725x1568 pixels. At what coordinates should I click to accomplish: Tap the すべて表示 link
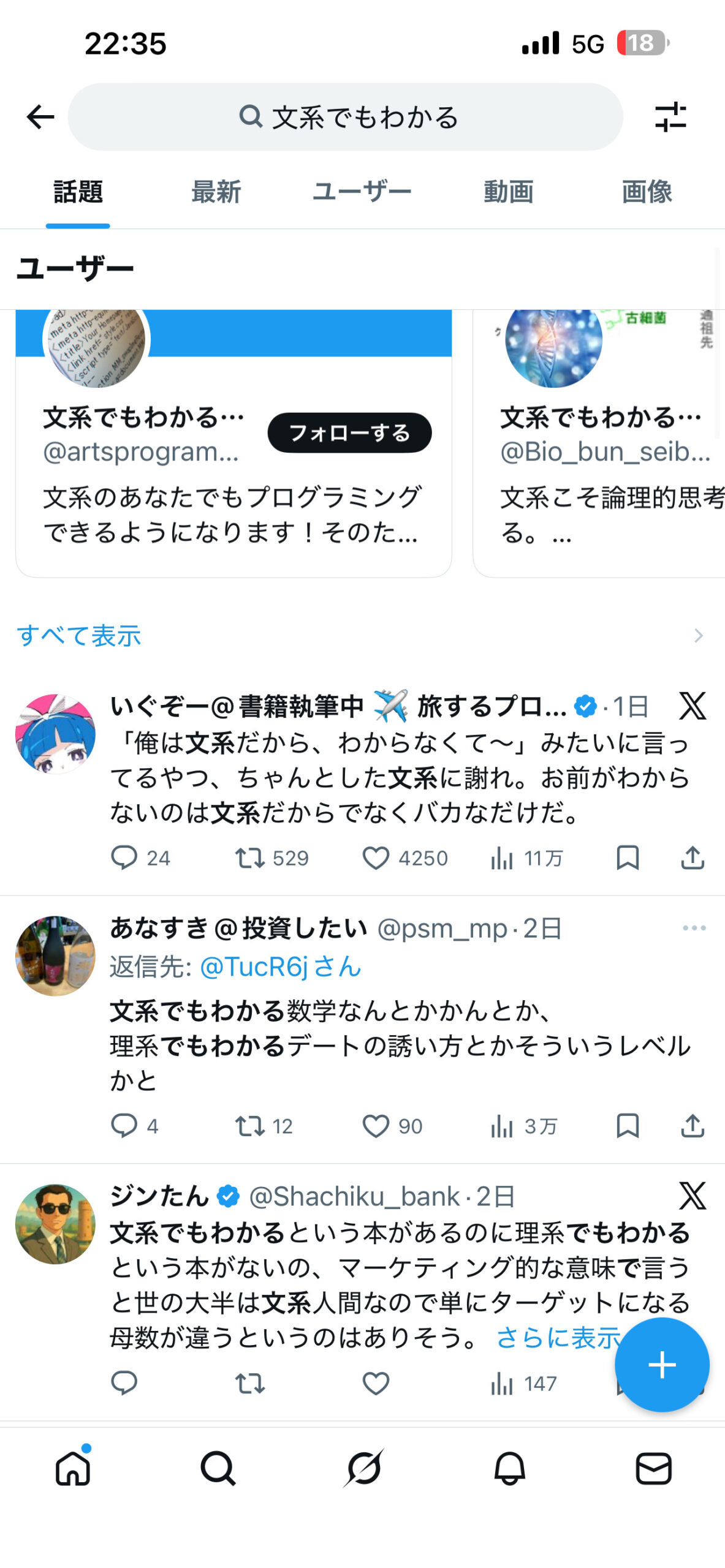[79, 636]
